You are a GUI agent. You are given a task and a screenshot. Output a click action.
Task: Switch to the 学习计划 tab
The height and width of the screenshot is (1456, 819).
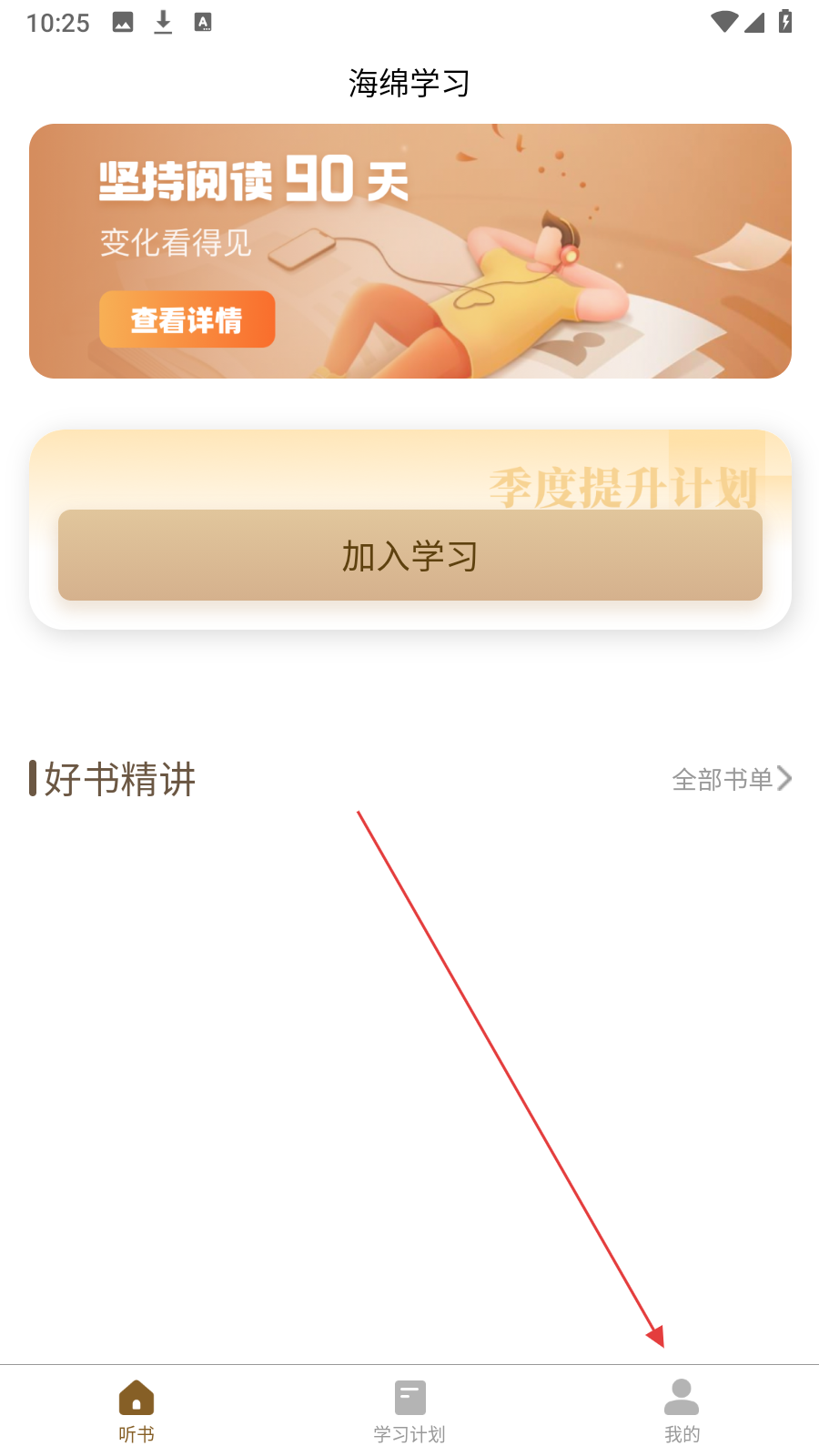click(409, 1410)
